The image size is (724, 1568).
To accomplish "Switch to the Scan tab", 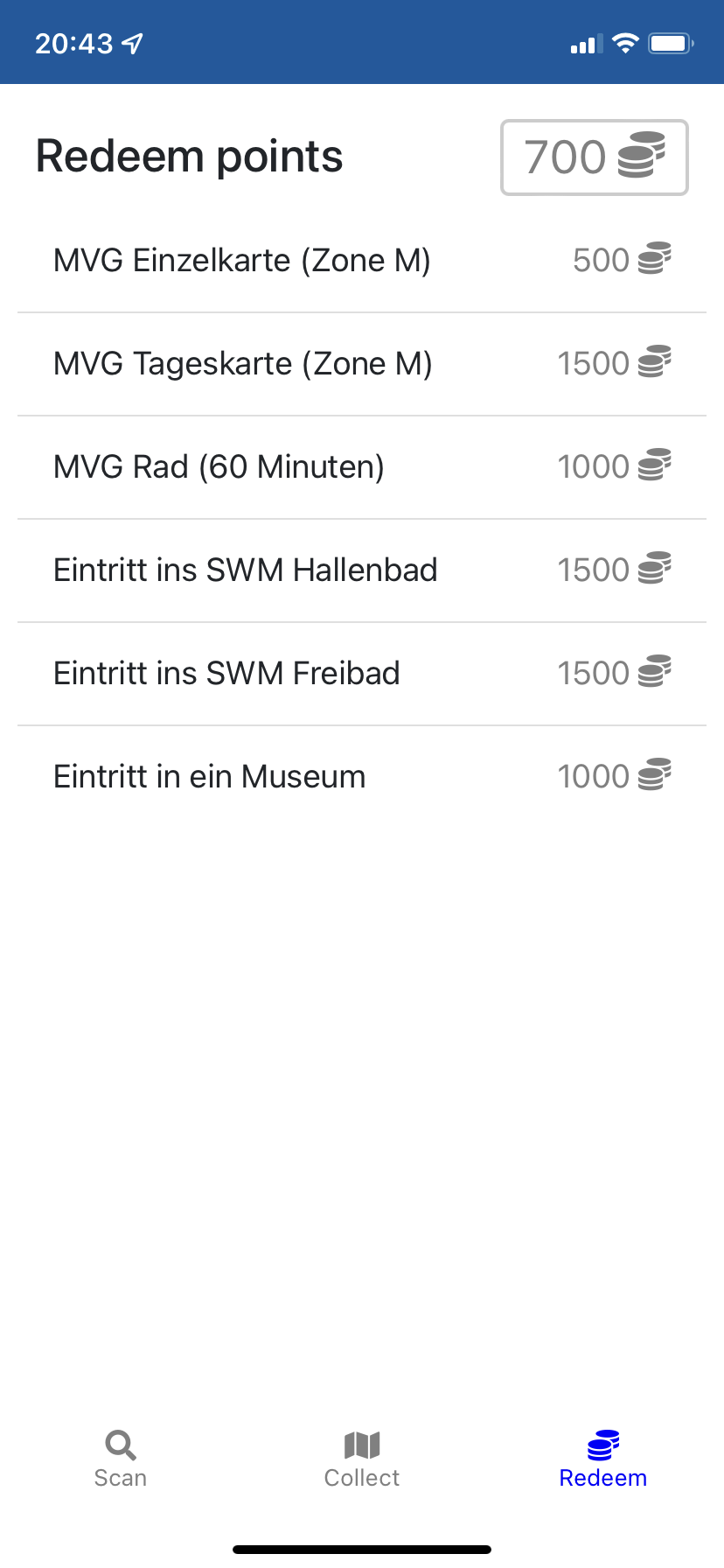I will (121, 1459).
